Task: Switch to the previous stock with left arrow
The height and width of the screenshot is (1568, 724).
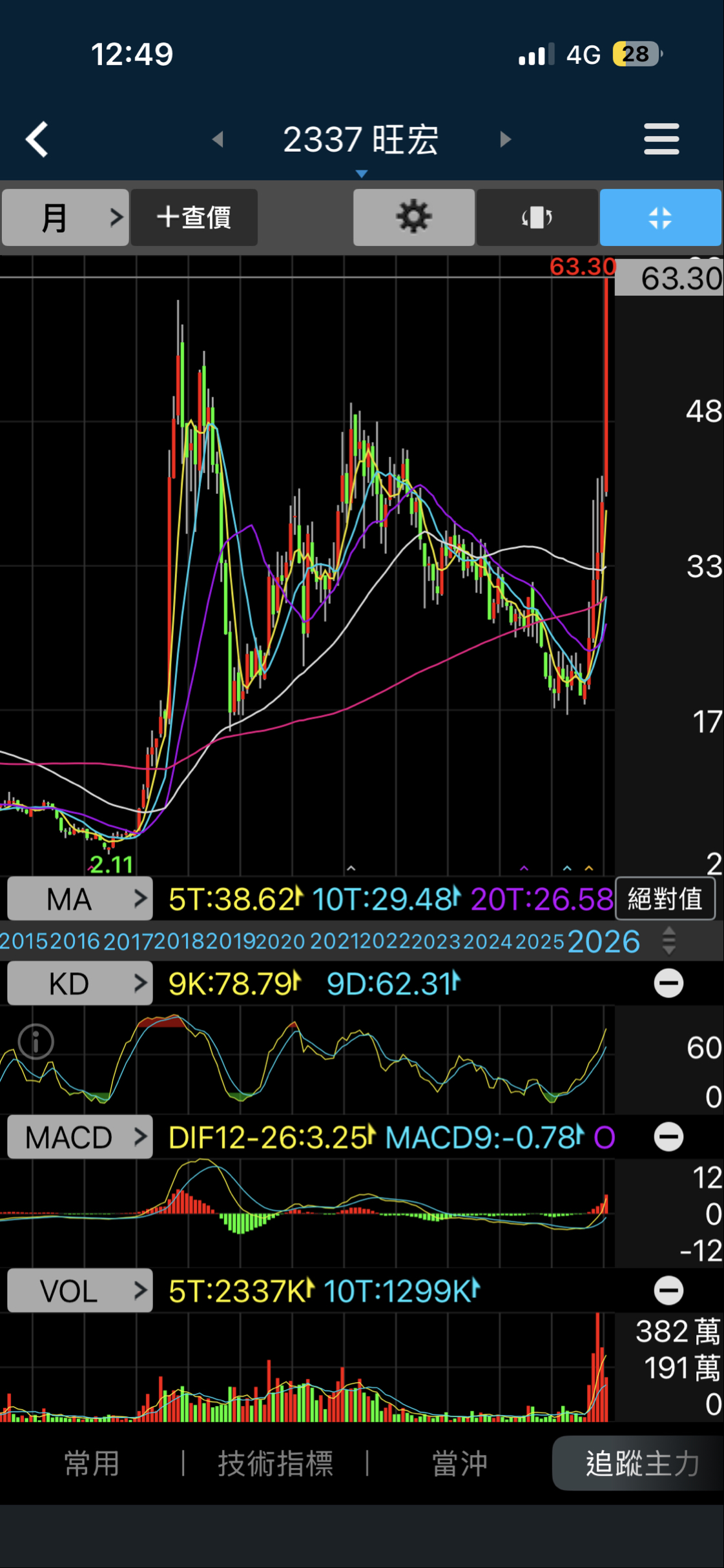Action: click(x=218, y=139)
